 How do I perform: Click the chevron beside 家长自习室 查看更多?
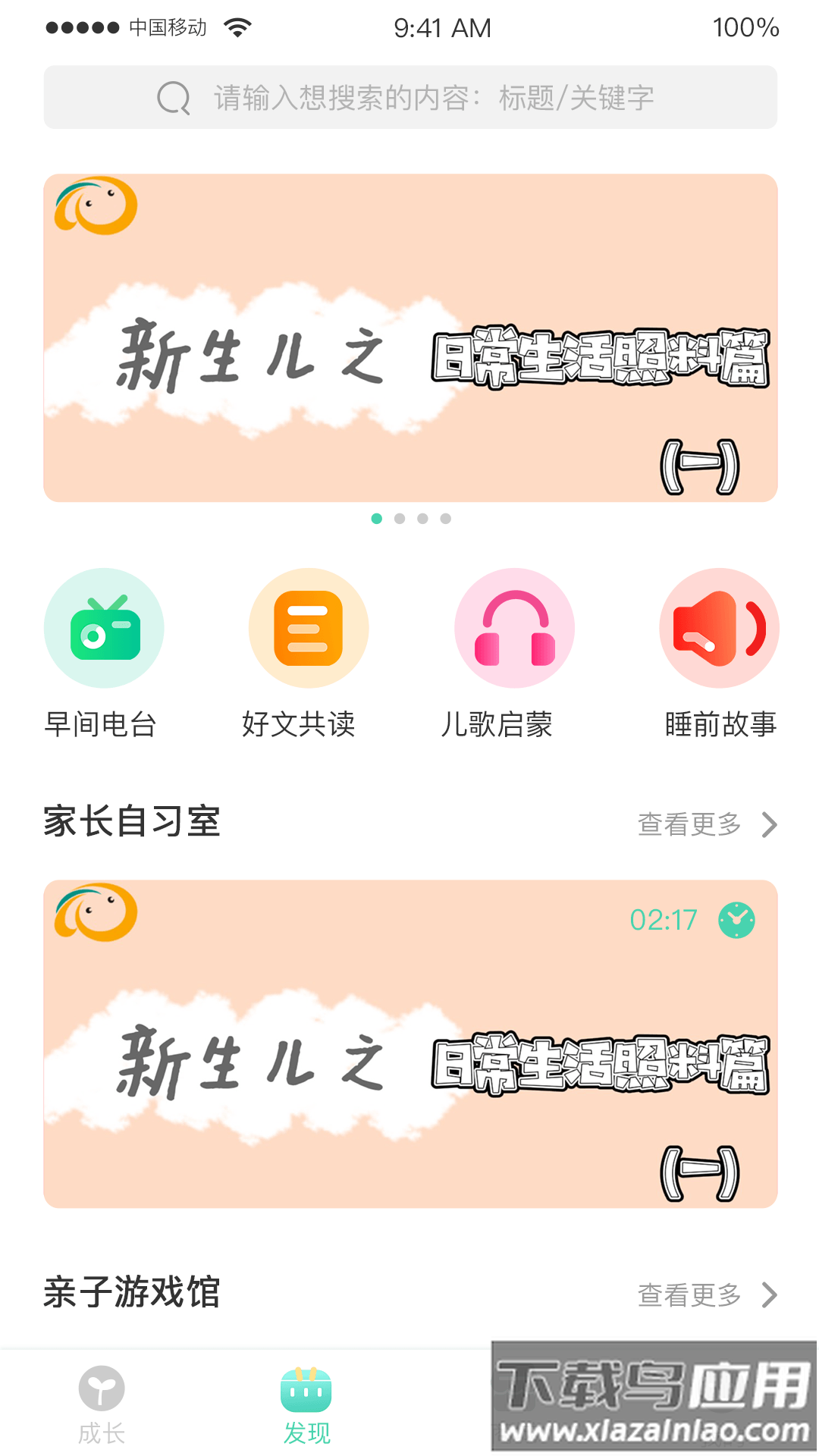point(770,824)
